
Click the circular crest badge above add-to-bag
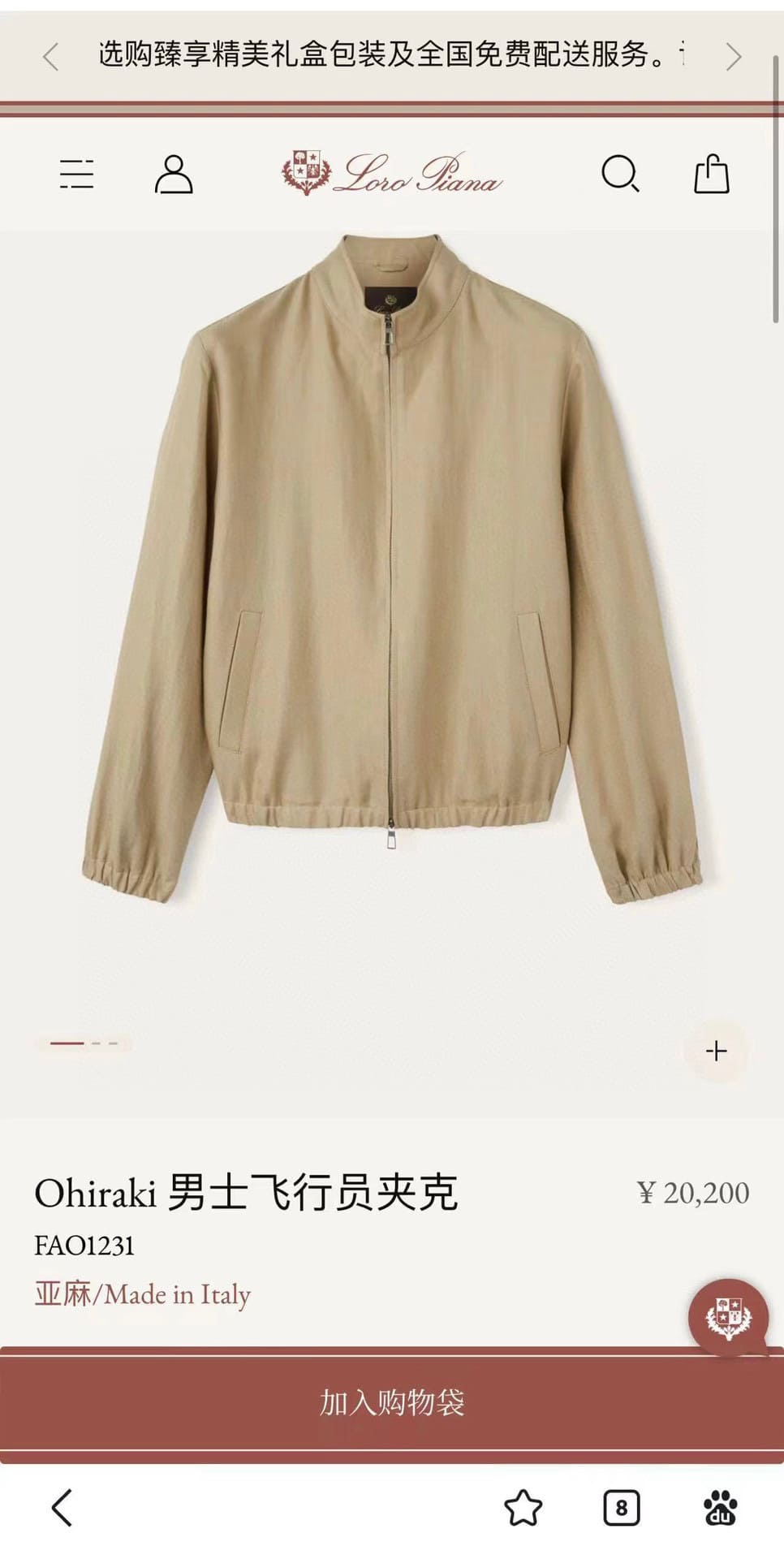point(731,1315)
